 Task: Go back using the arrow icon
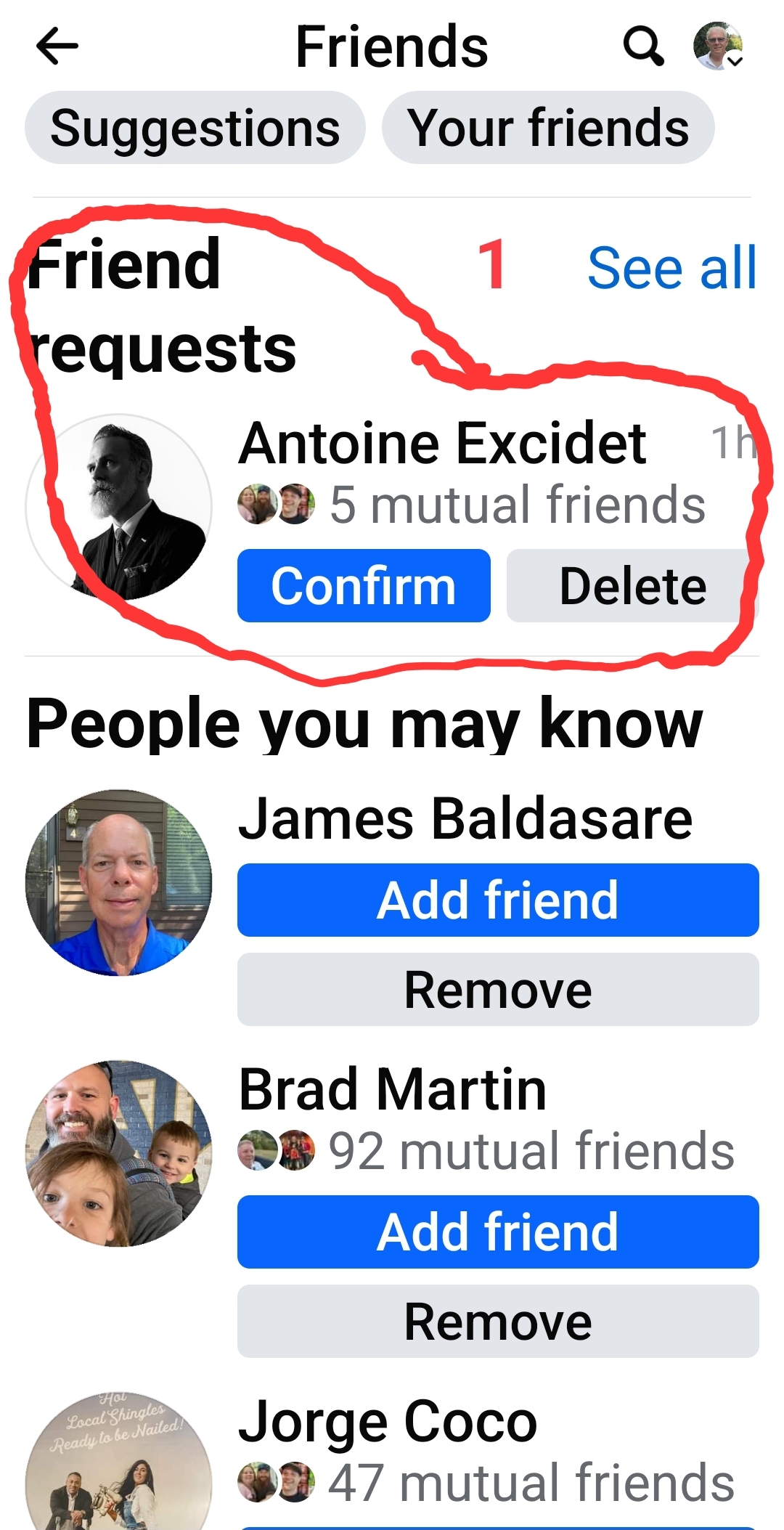click(x=57, y=46)
